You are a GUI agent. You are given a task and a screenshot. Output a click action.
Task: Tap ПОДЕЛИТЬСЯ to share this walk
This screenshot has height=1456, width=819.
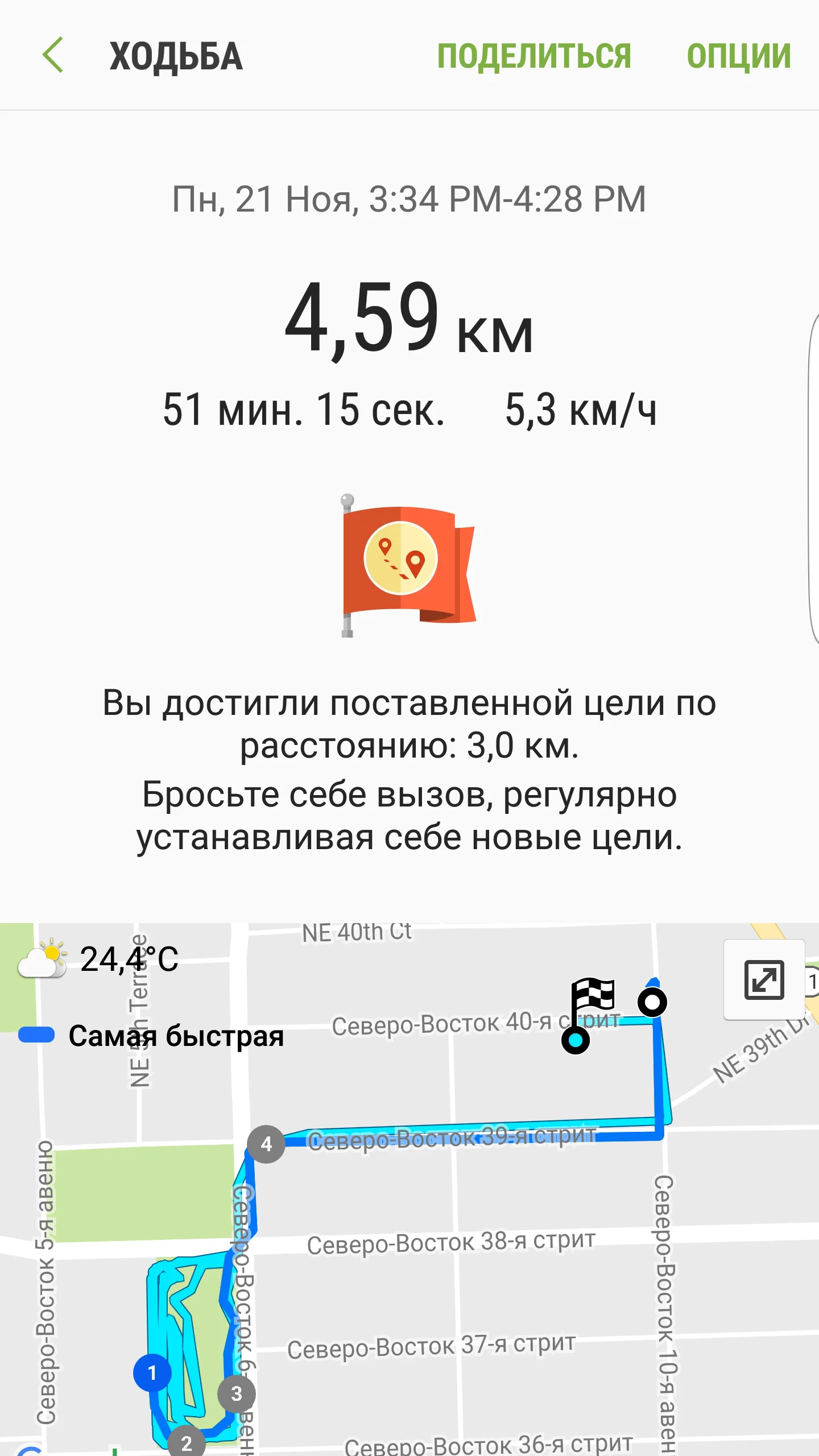coord(533,56)
